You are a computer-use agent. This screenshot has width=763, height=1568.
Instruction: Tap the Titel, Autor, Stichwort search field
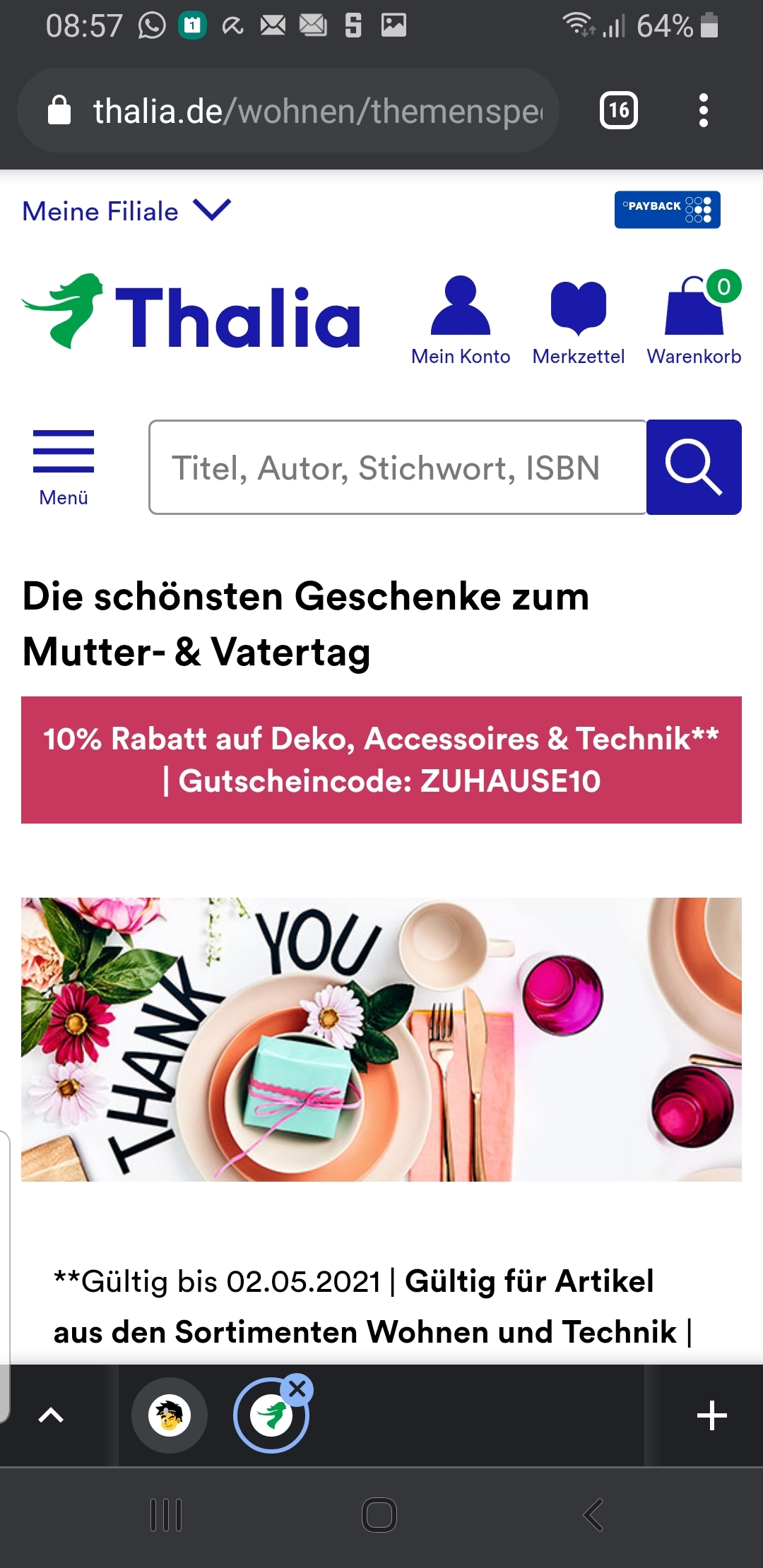398,467
